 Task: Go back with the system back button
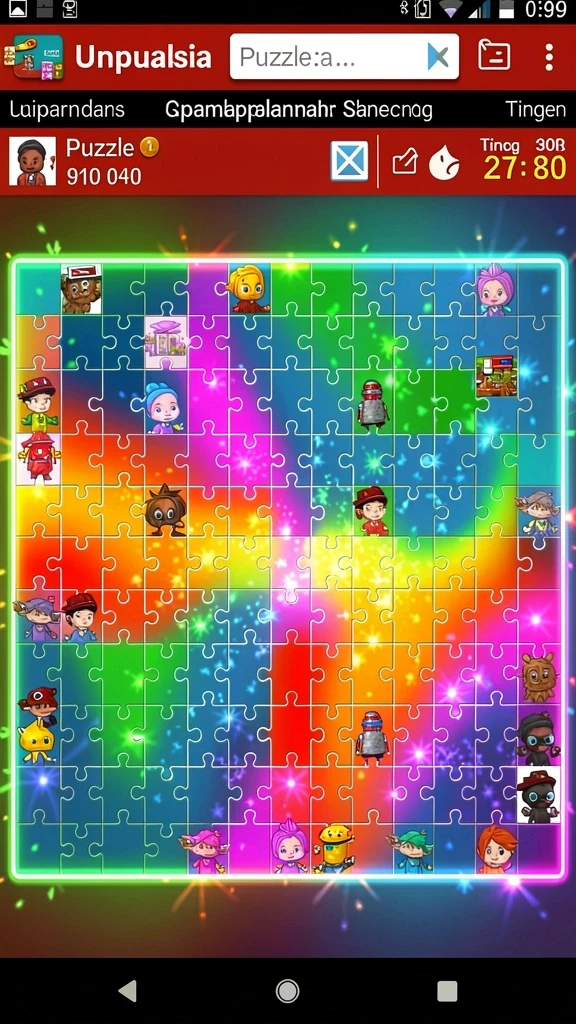(128, 991)
